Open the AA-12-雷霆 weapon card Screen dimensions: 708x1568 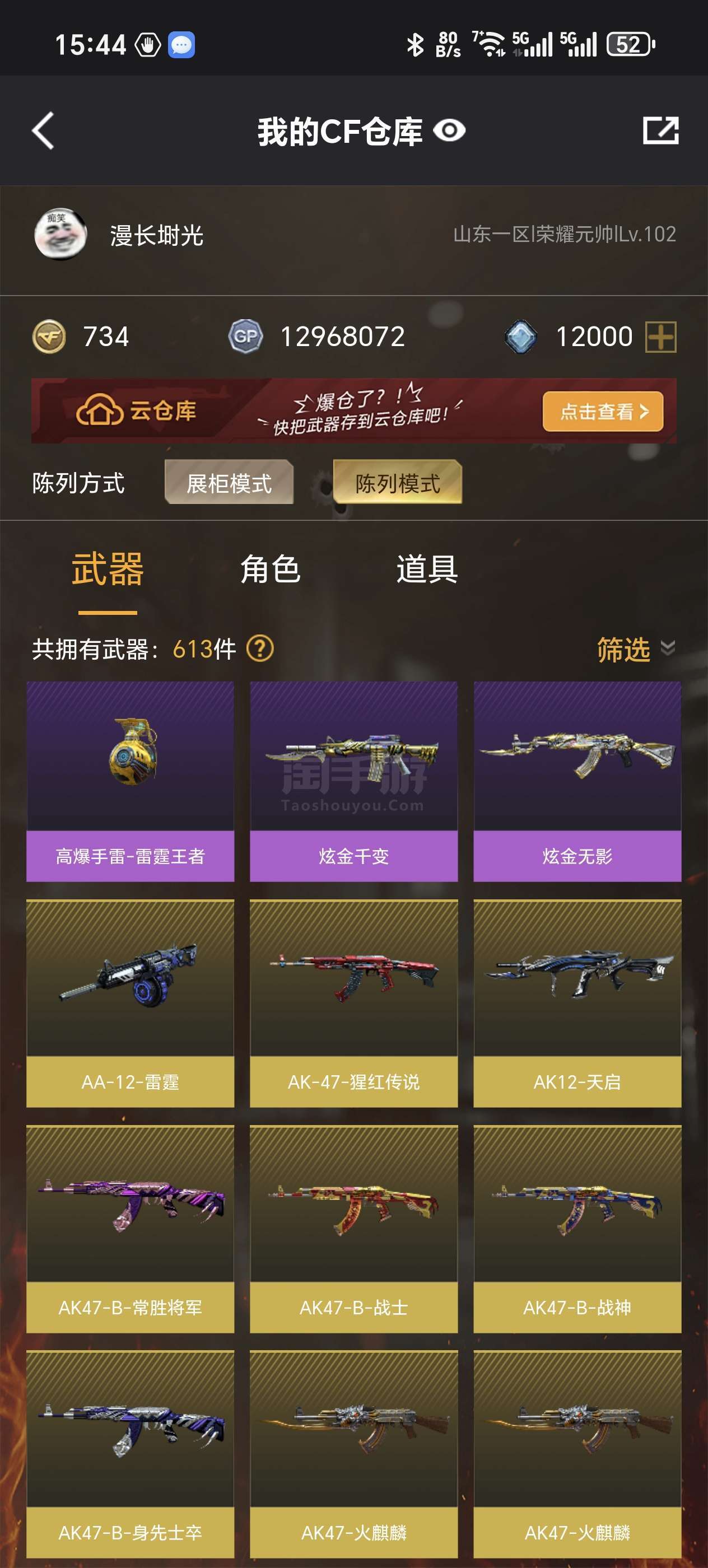click(131, 1003)
